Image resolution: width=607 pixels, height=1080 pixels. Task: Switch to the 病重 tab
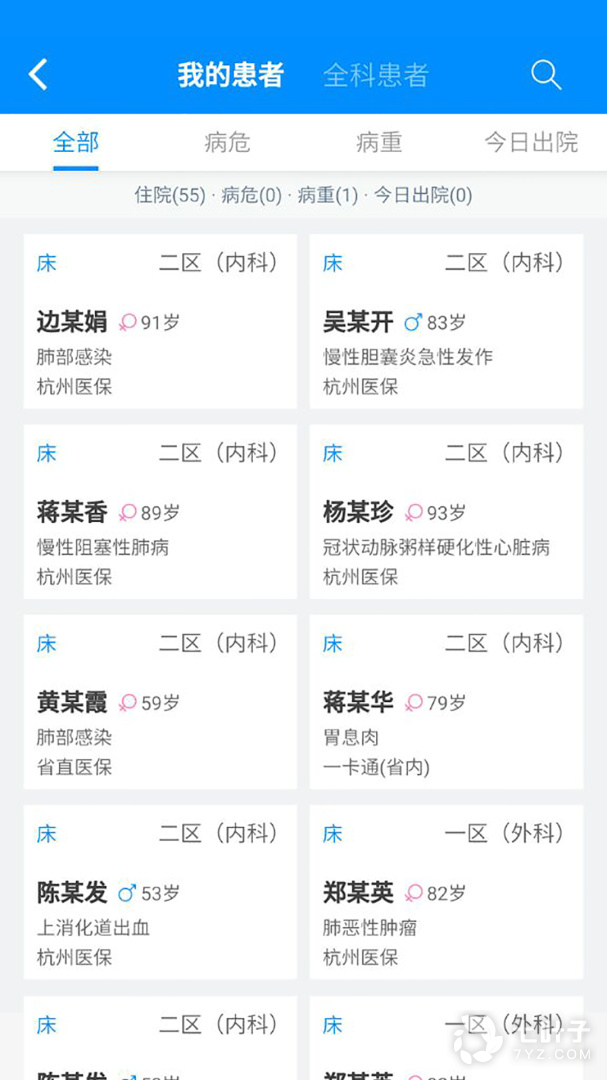coord(379,142)
